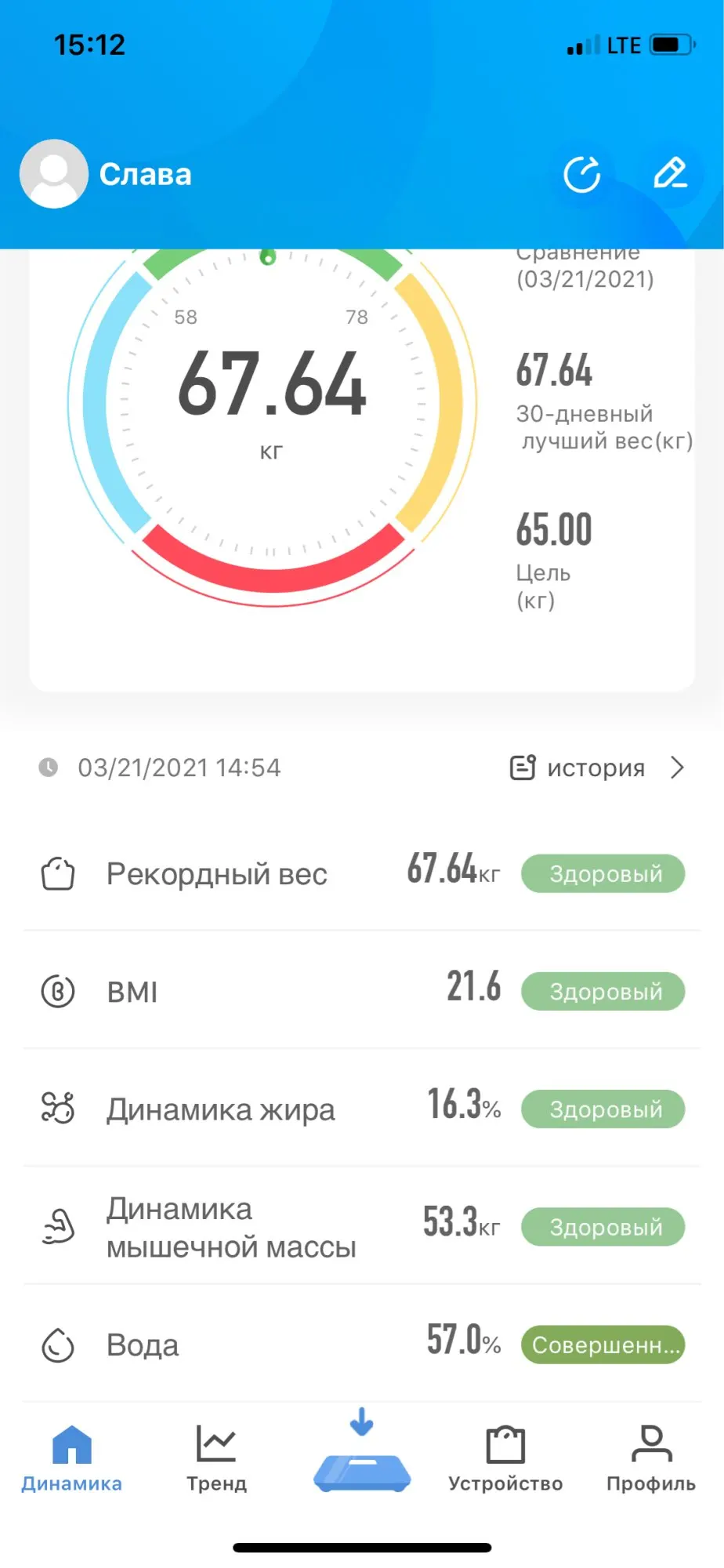View BMI details

[361, 991]
